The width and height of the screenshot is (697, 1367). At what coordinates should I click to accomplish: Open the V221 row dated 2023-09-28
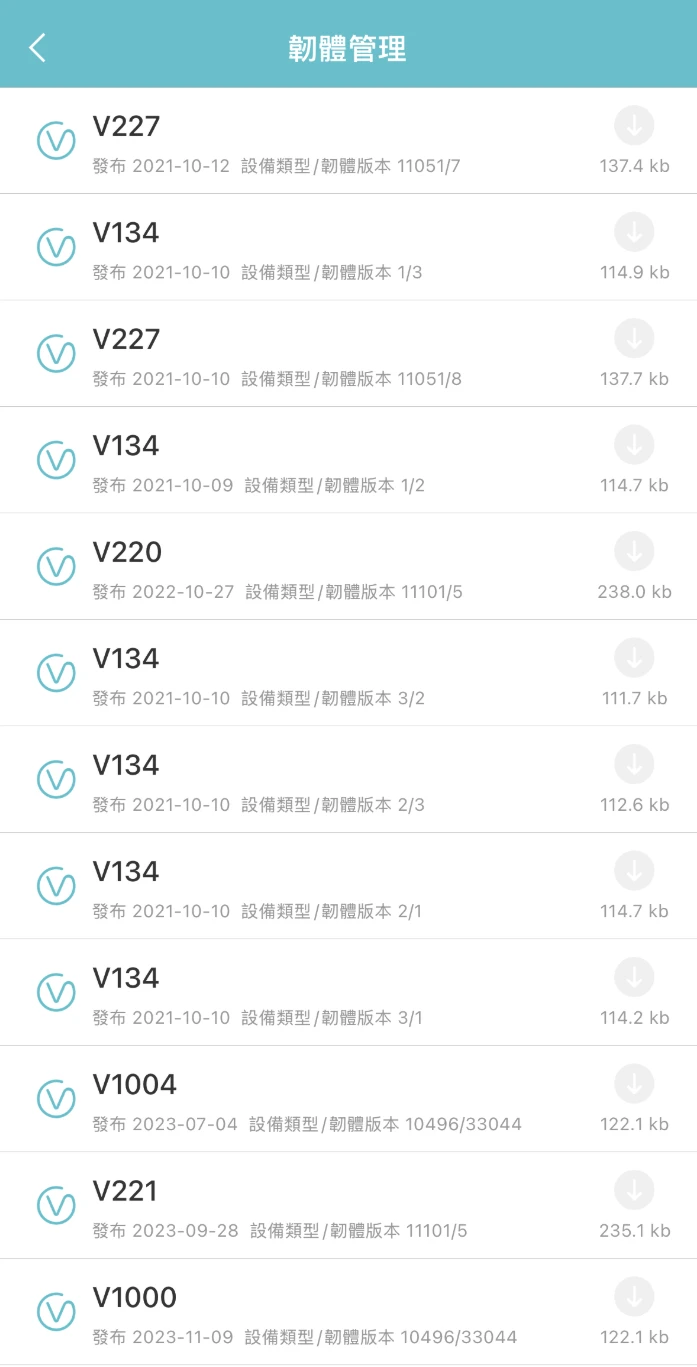pyautogui.click(x=348, y=1205)
